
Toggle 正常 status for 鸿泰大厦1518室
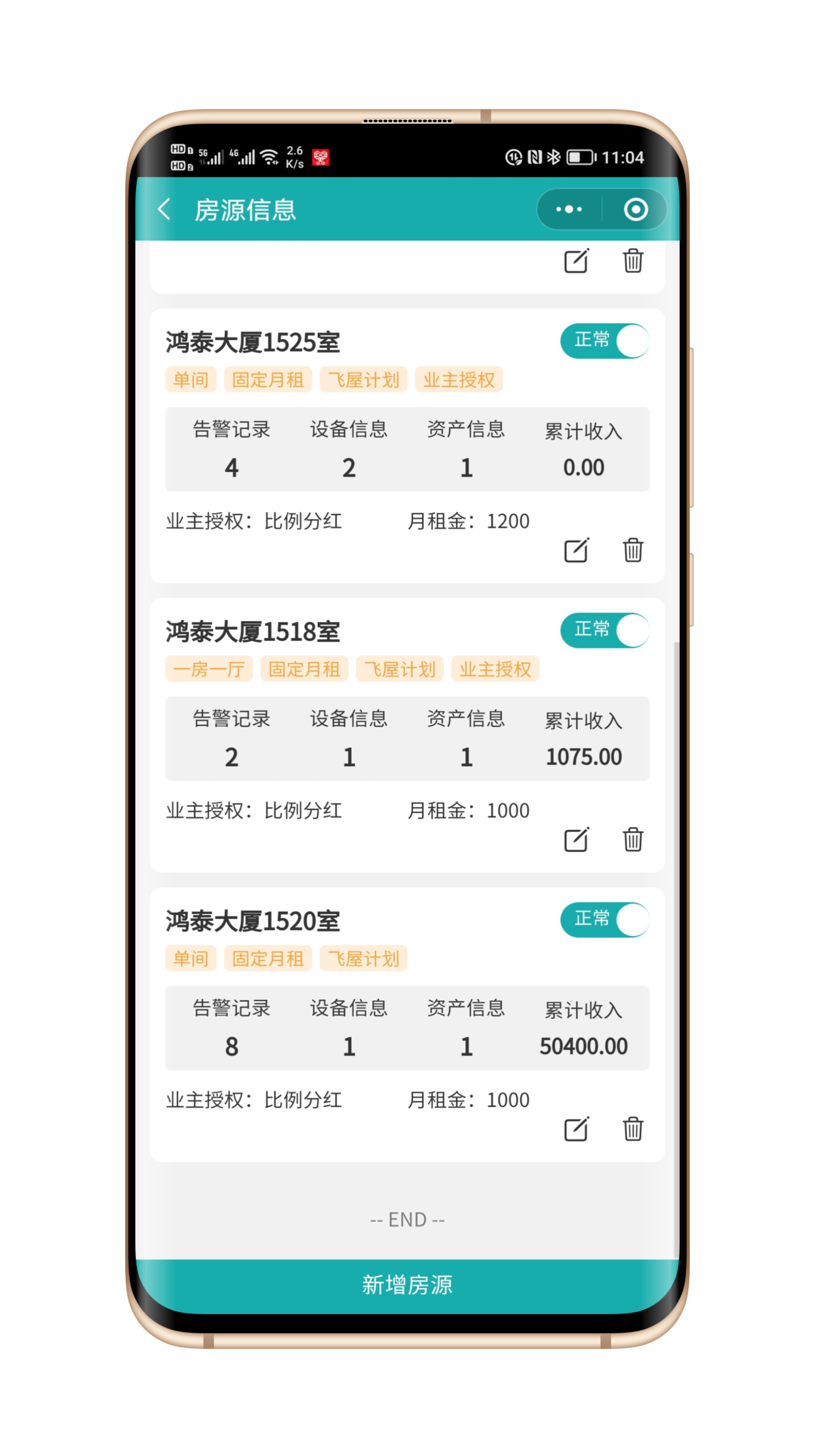[x=604, y=630]
